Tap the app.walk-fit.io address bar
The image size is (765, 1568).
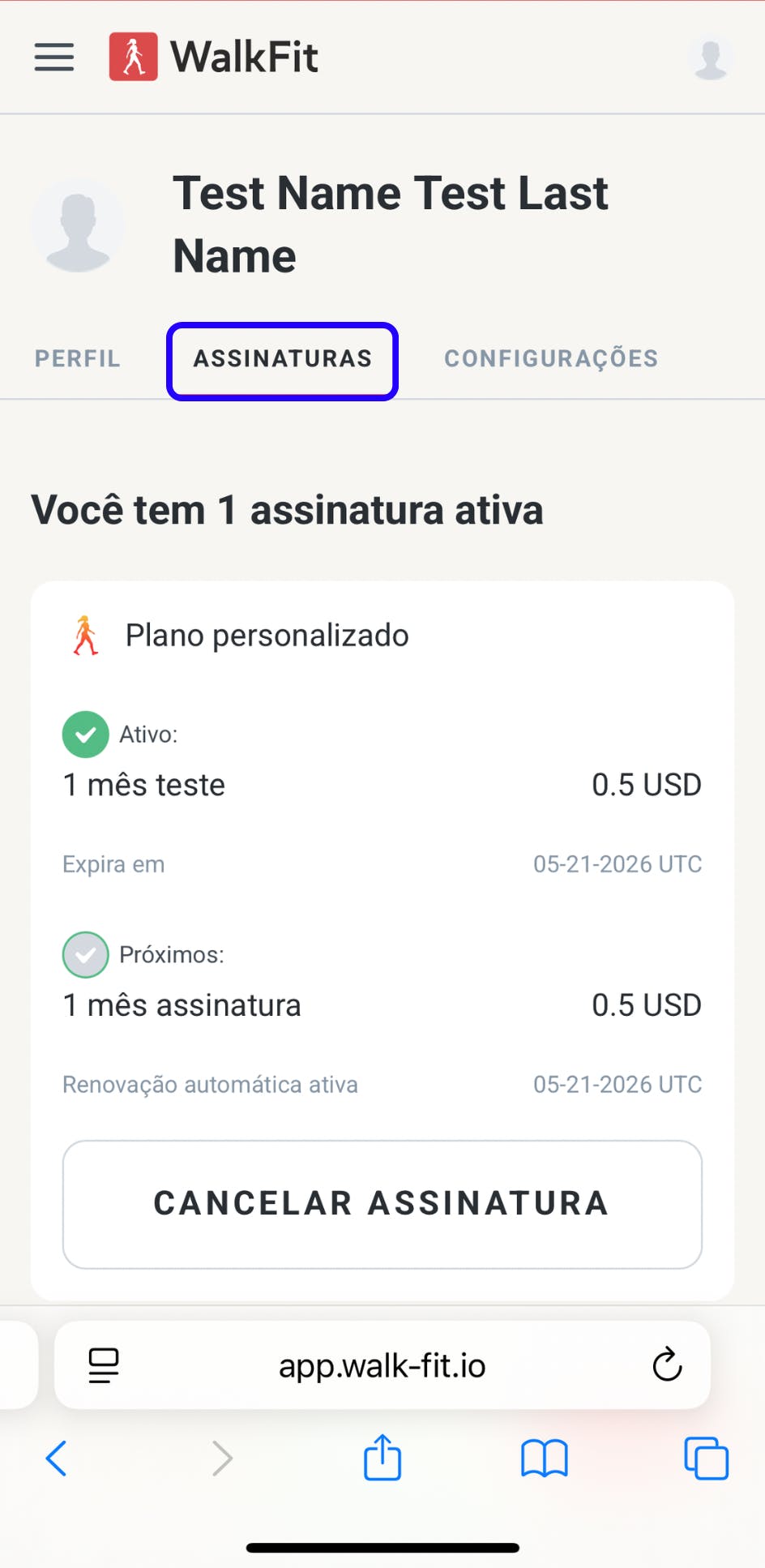(382, 1366)
